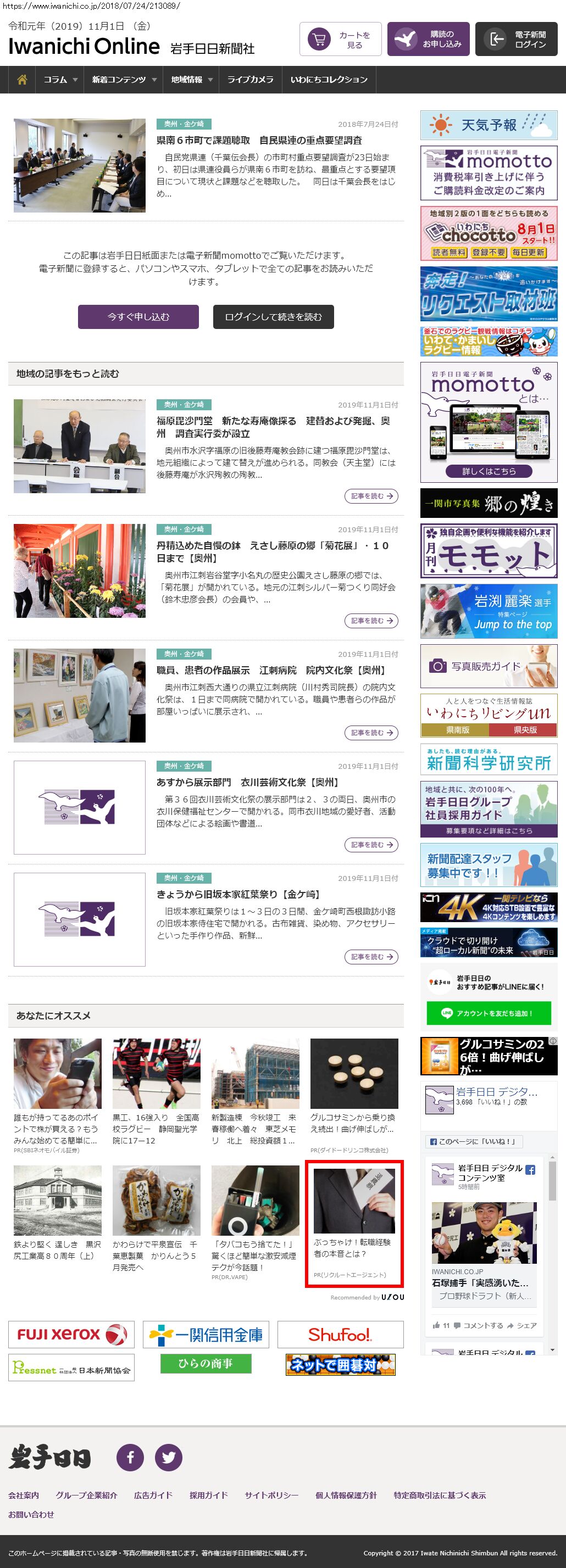This screenshot has width=566, height=1568.
Task: Open いわにちコレクション section
Action: [x=329, y=80]
